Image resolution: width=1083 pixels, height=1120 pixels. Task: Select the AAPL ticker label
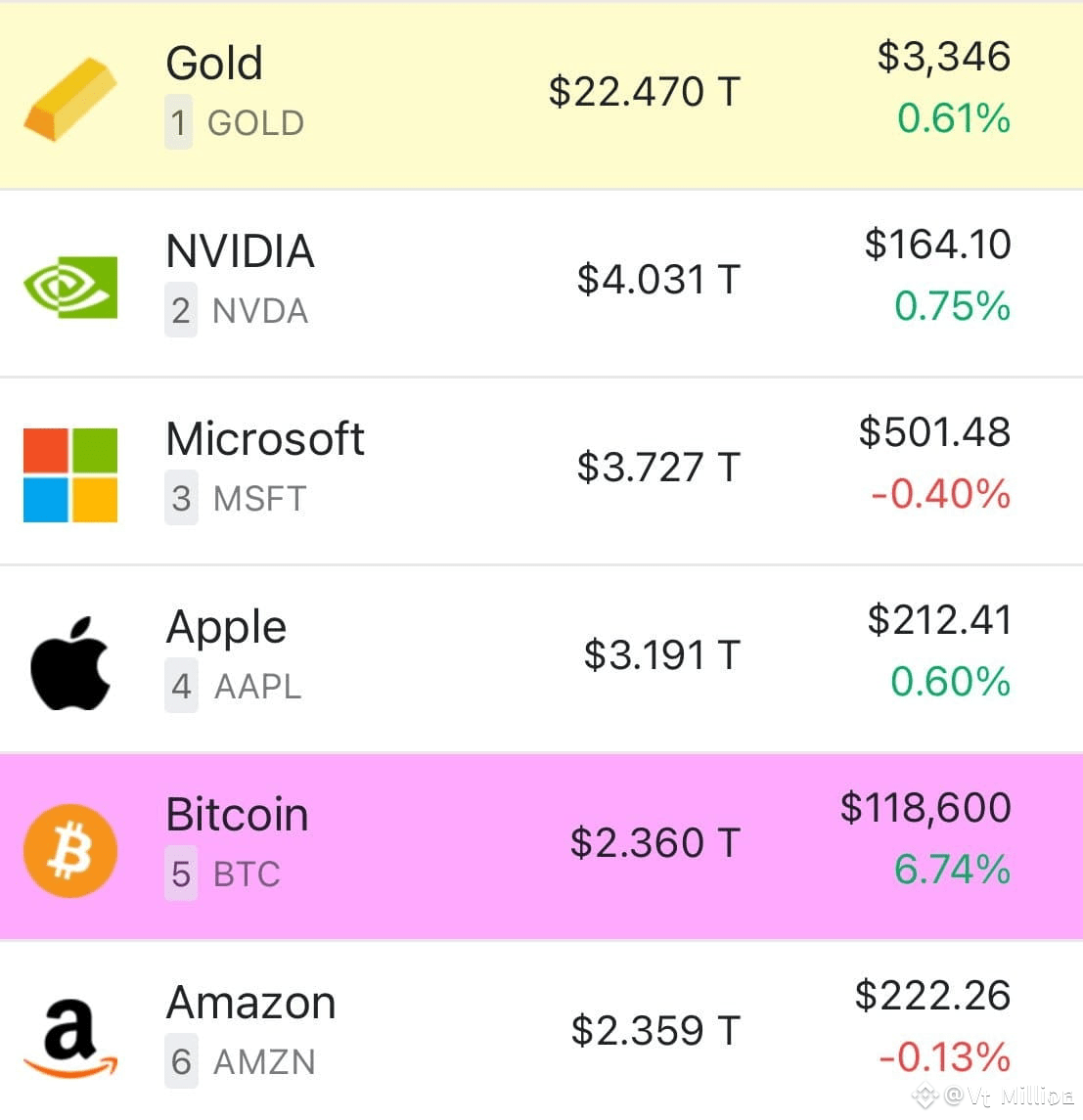click(256, 686)
